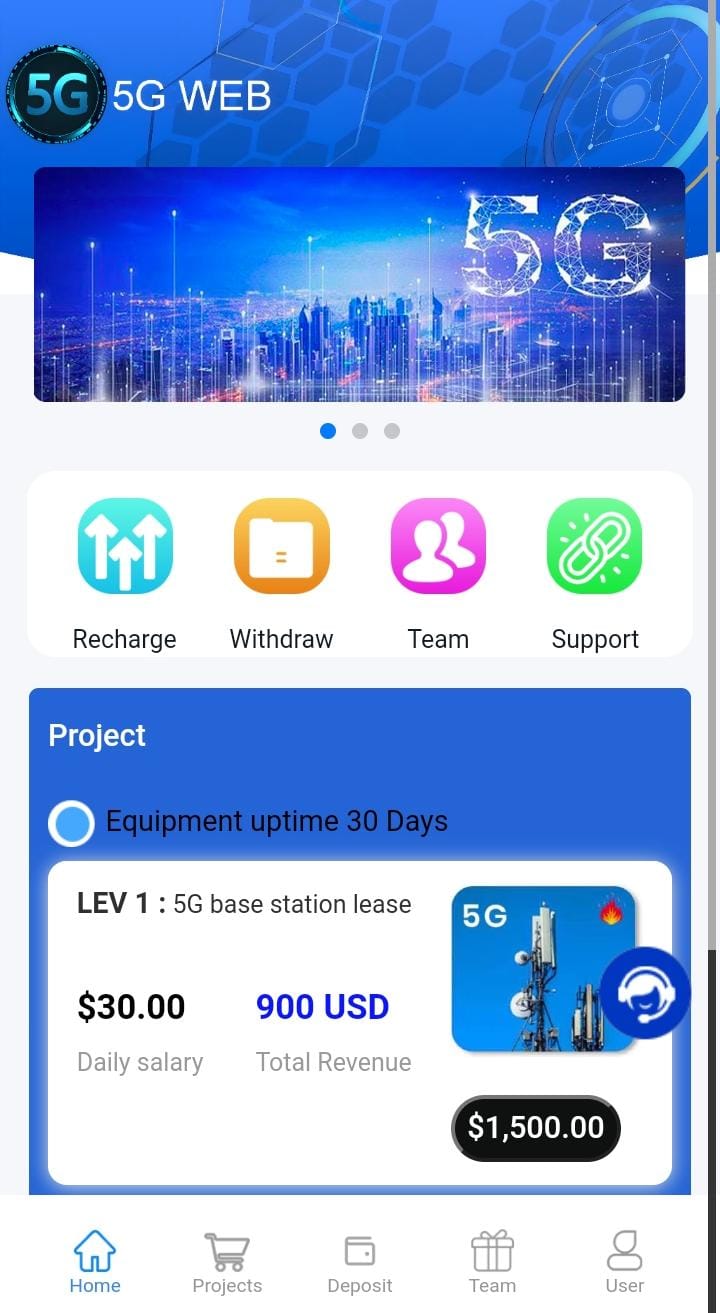Tap the 5G city banner

[x=359, y=284]
